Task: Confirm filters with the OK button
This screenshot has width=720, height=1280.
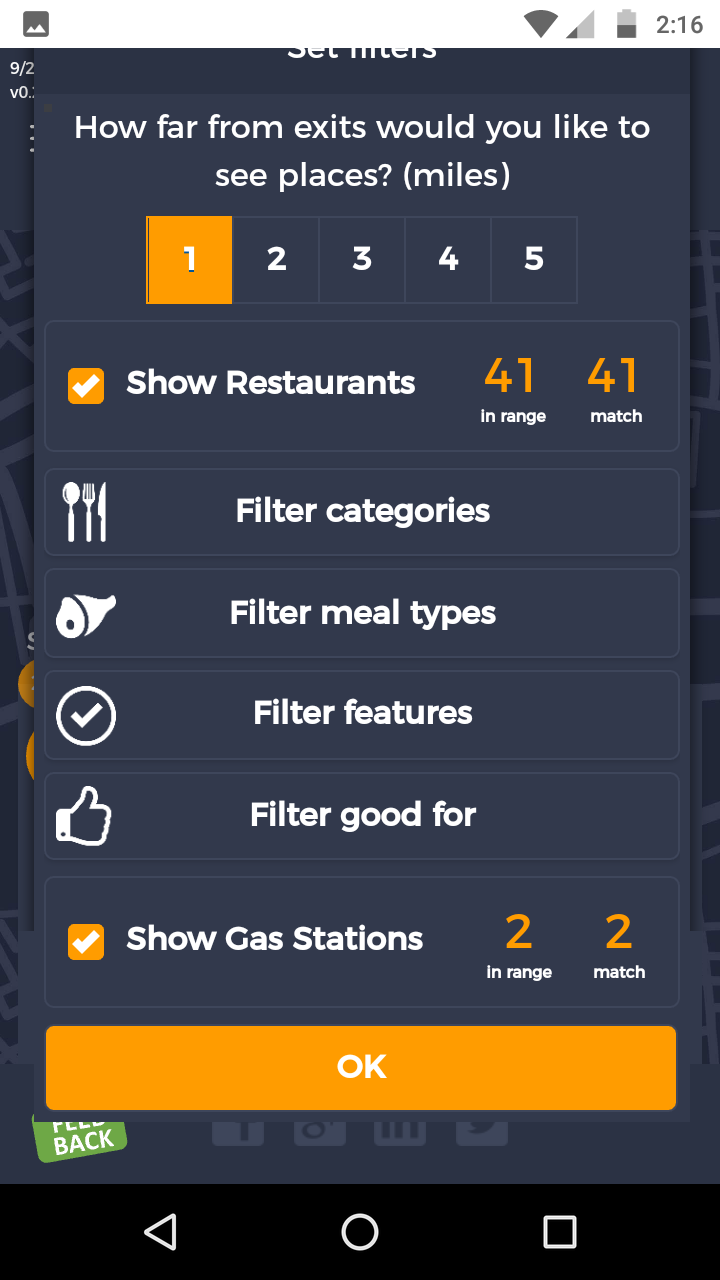Action: 361,1067
